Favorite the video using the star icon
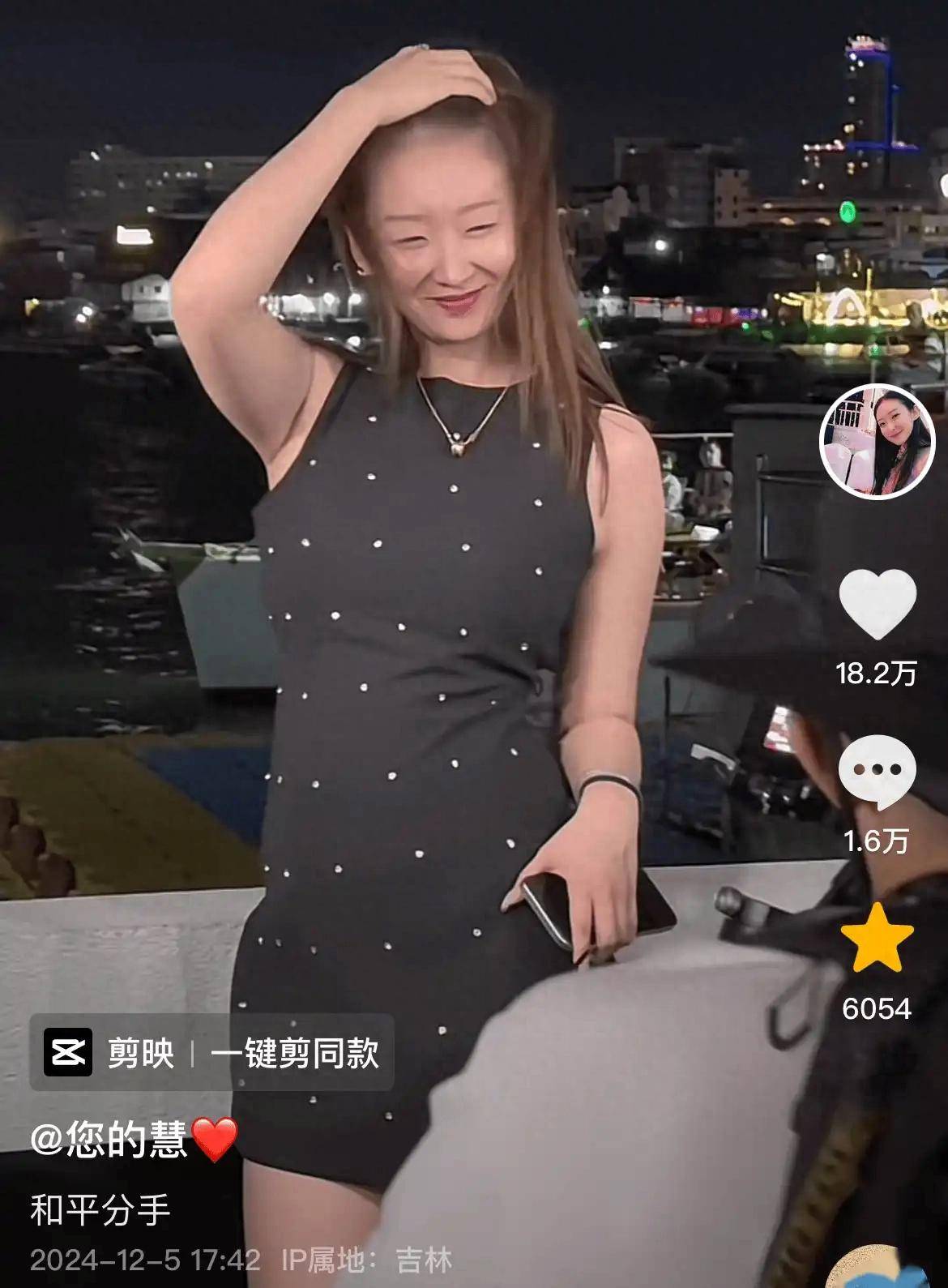This screenshot has height=1288, width=948. pos(877,939)
